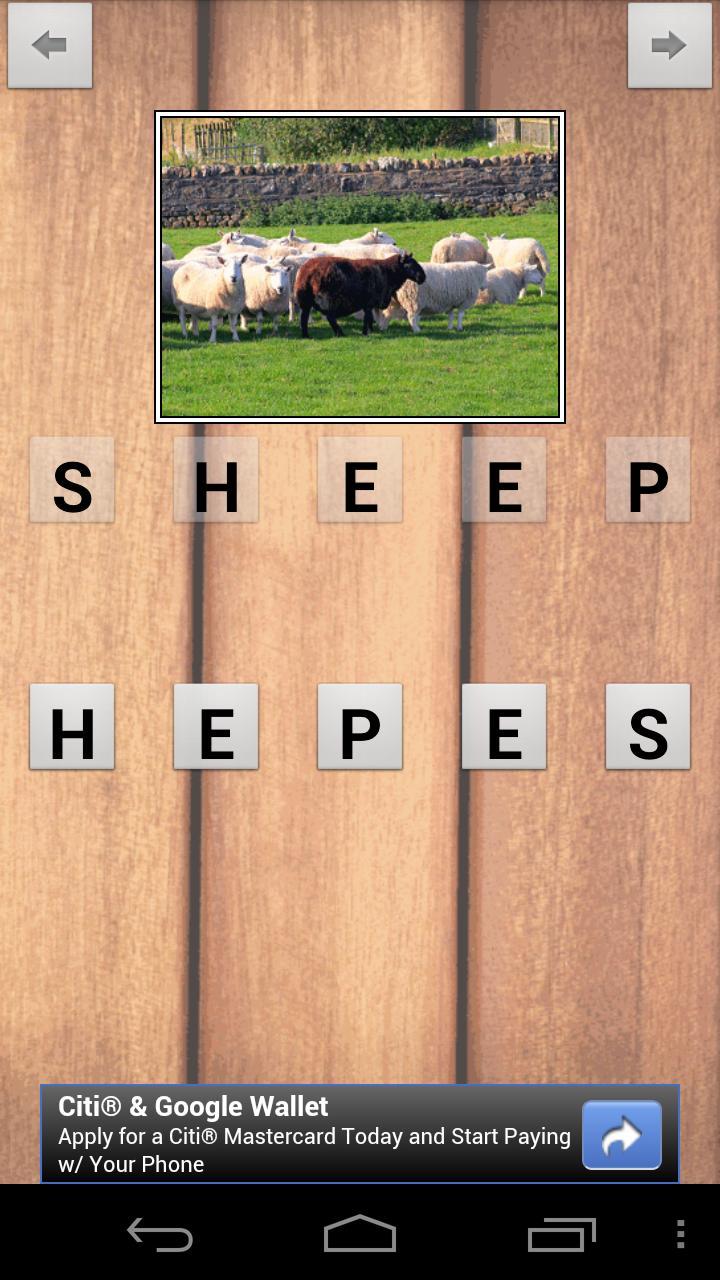Image resolution: width=720 pixels, height=1280 pixels.
Task: Choose the scrambled P letter tile
Action: point(360,727)
